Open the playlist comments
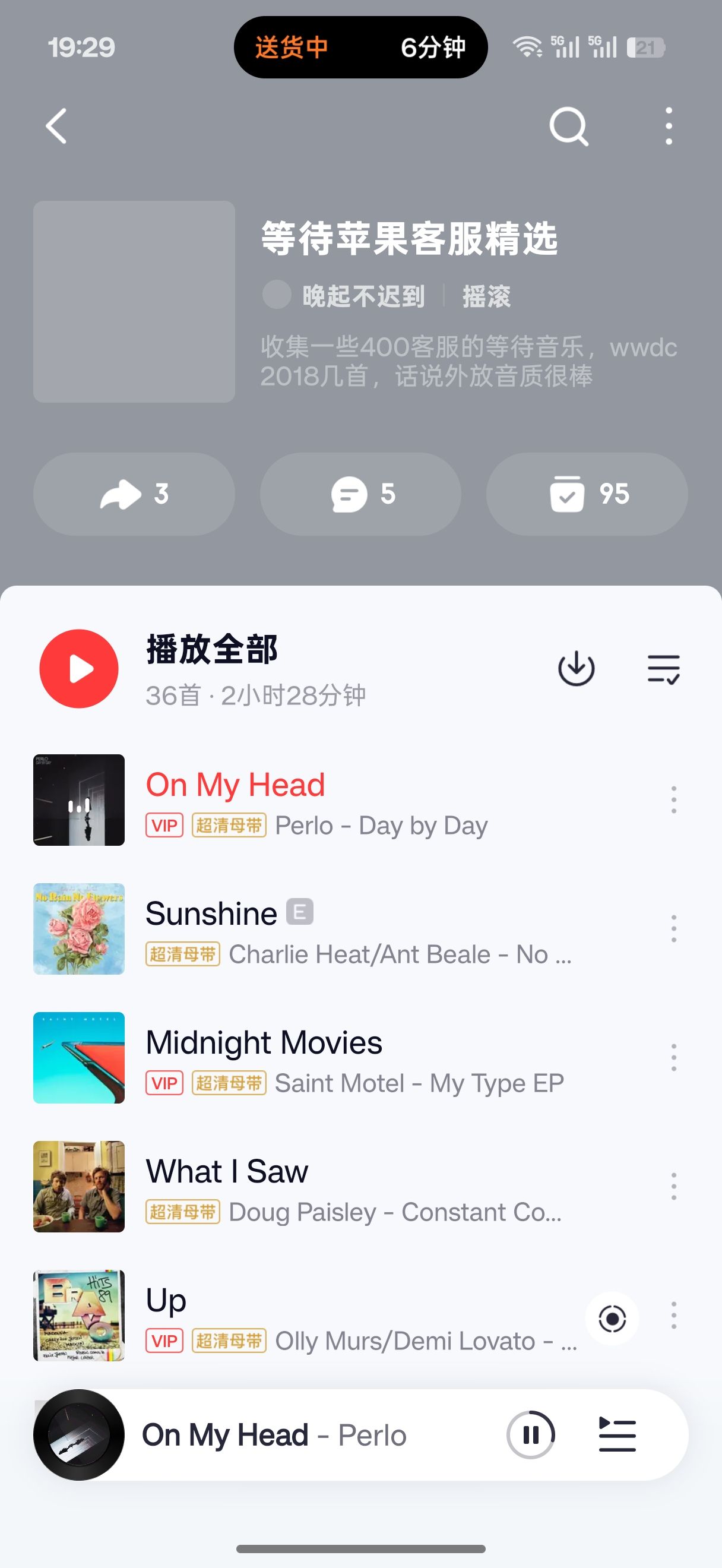The image size is (722, 1568). (360, 494)
